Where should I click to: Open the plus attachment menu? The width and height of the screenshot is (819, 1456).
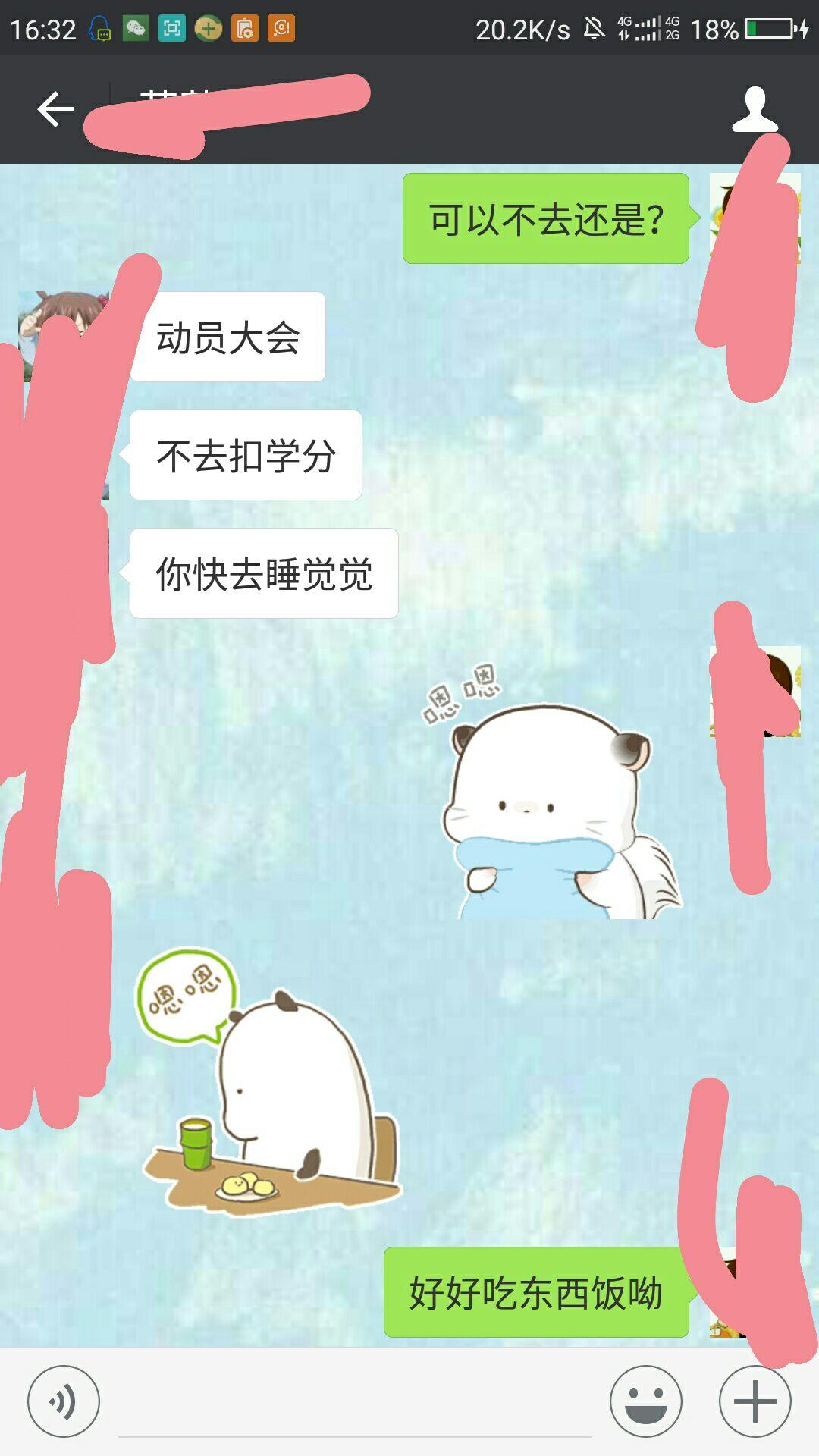point(755,1401)
